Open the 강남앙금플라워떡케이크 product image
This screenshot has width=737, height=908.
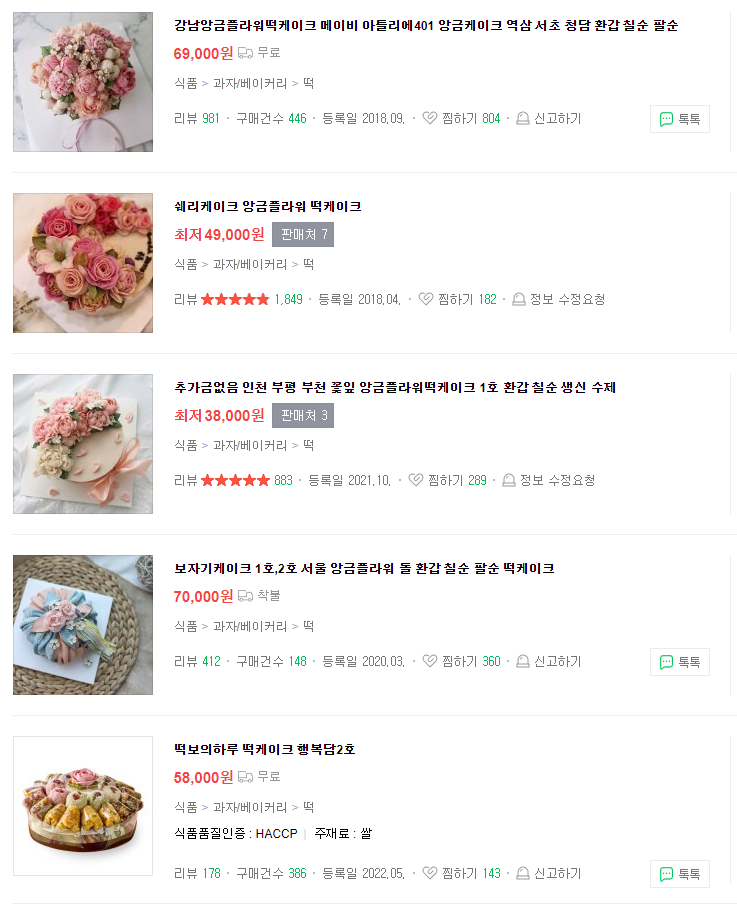point(83,82)
